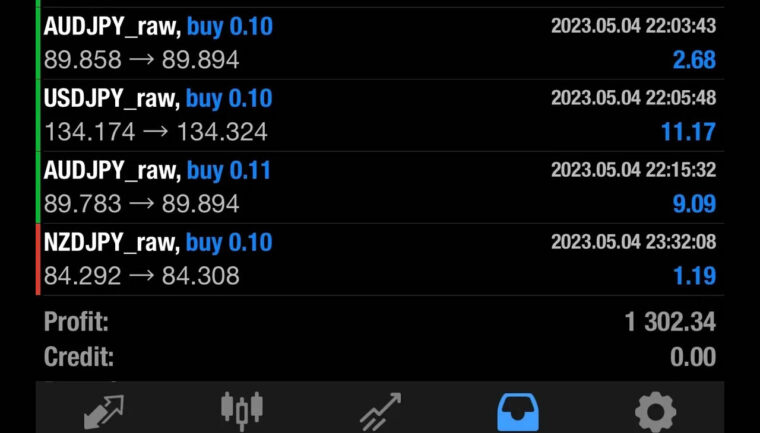
Task: Select the History inbox tray tab
Action: [x=518, y=410]
